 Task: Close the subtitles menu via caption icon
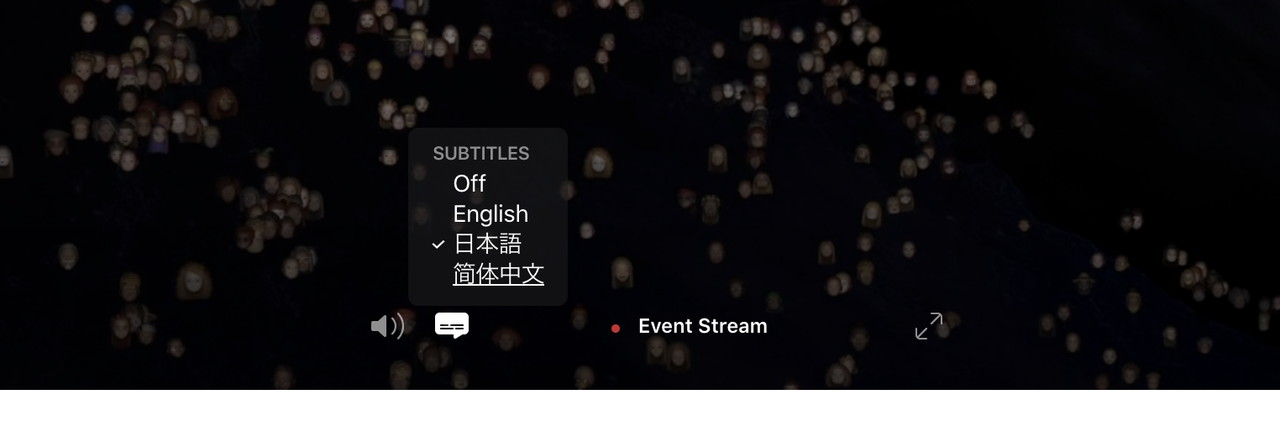coord(452,326)
